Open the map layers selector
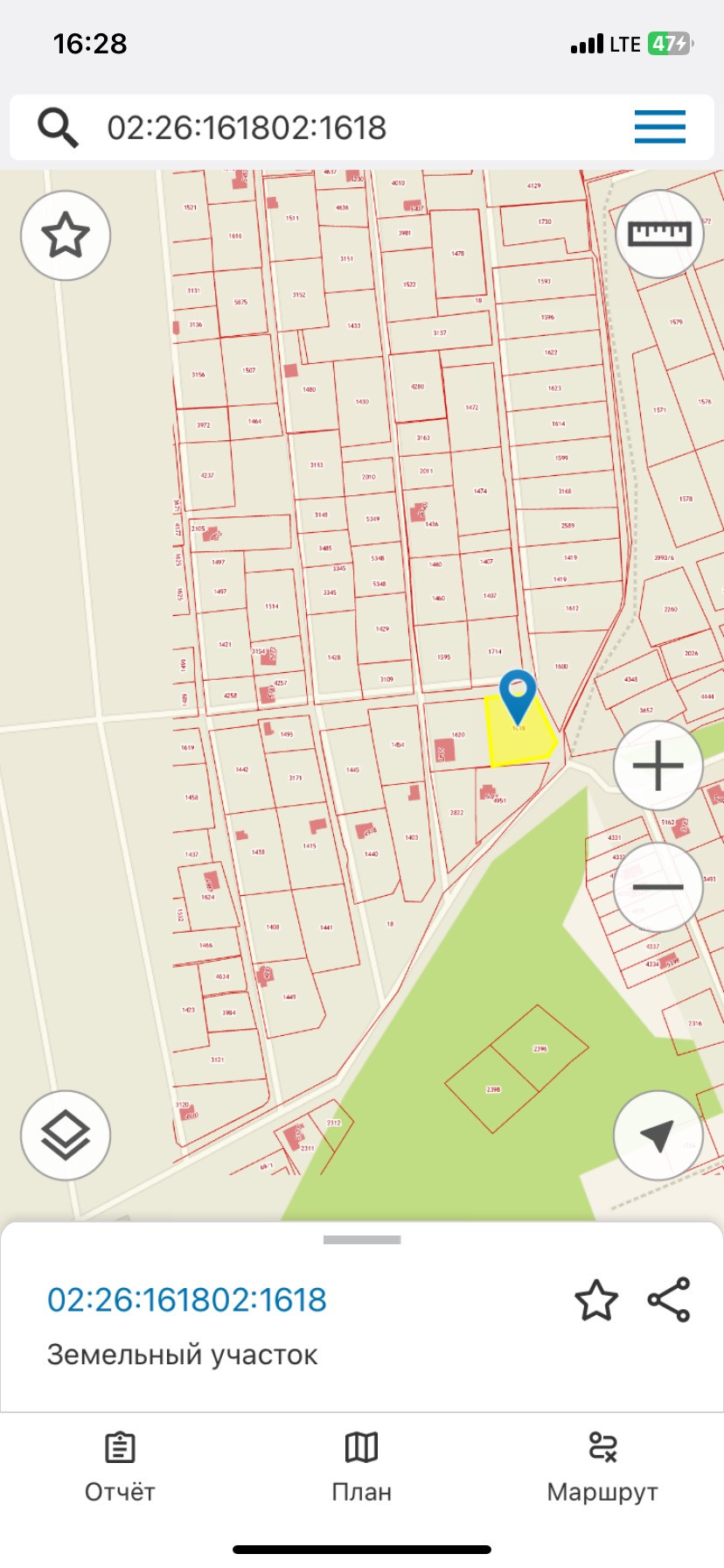This screenshot has width=724, height=1568. click(x=66, y=1135)
